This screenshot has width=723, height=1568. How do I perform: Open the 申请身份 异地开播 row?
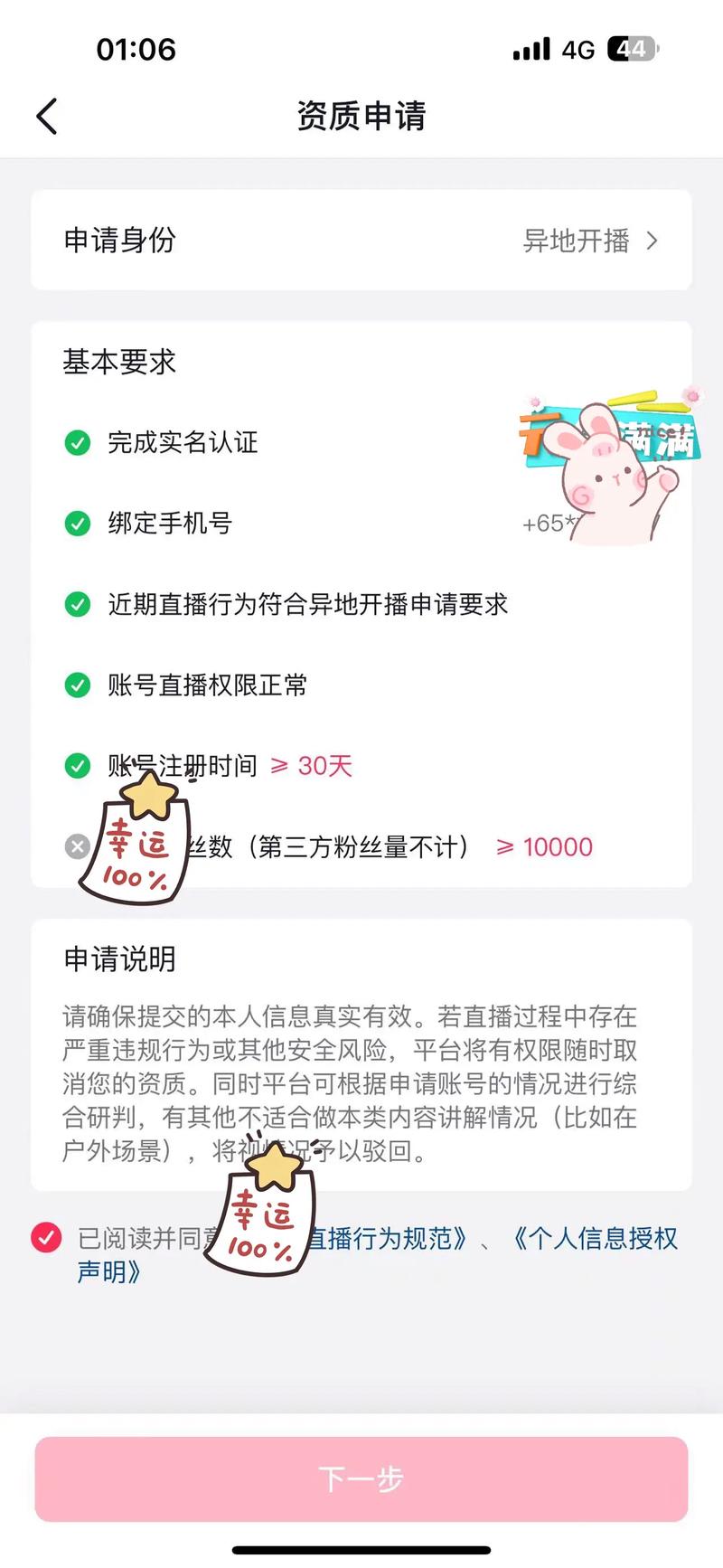tap(361, 241)
